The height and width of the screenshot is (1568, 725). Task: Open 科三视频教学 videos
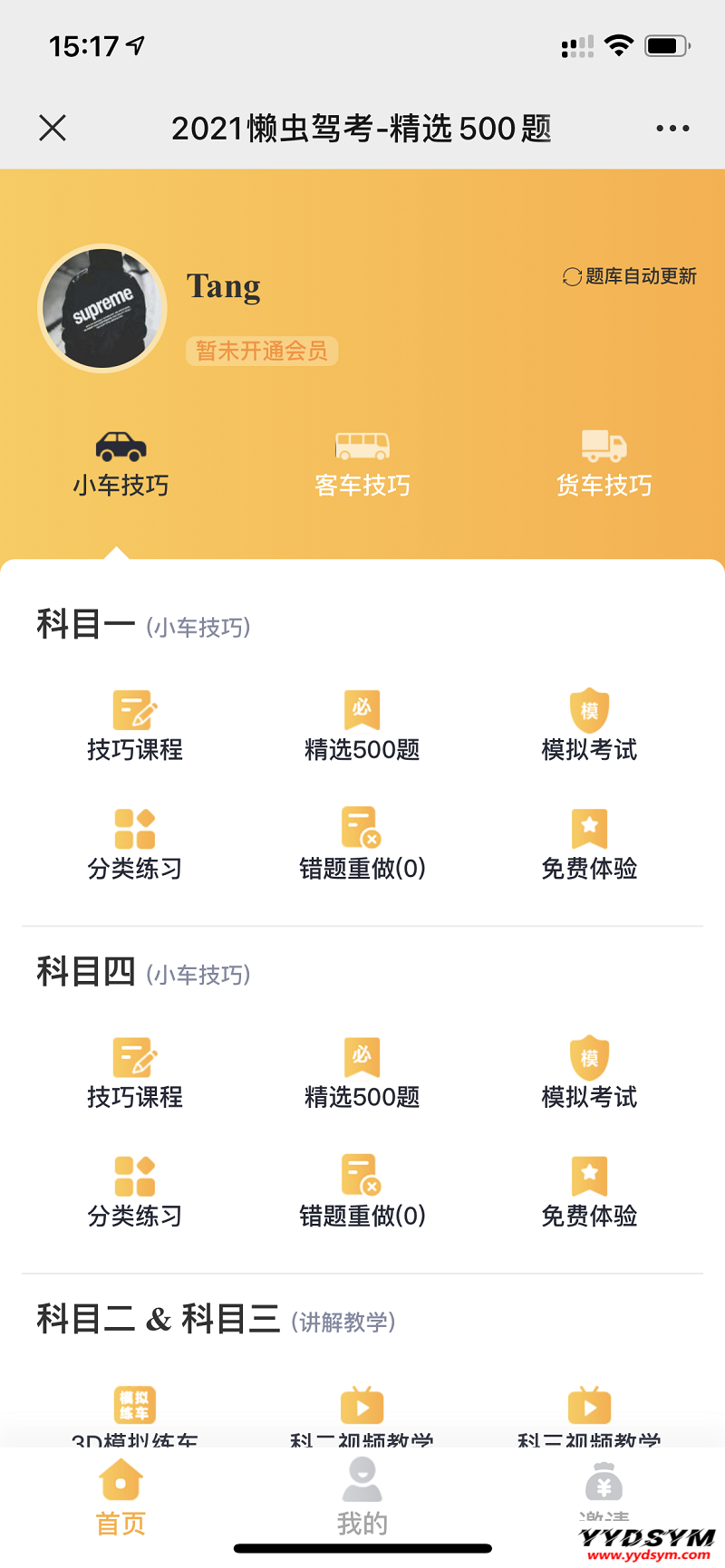(589, 1413)
